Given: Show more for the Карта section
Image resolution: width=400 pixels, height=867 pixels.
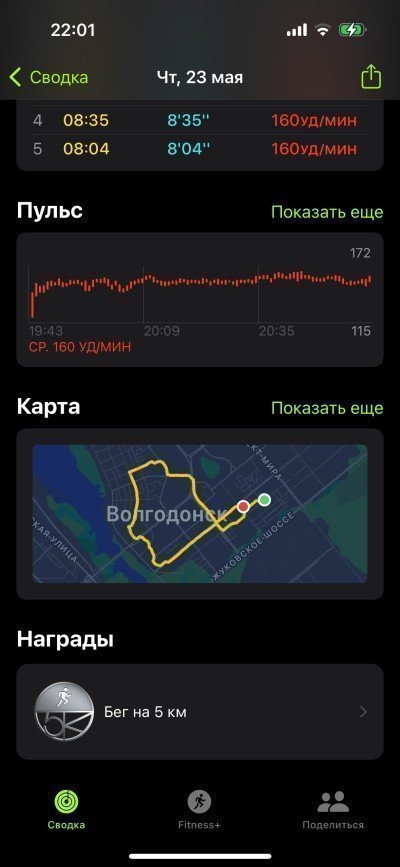Looking at the screenshot, I should [327, 408].
